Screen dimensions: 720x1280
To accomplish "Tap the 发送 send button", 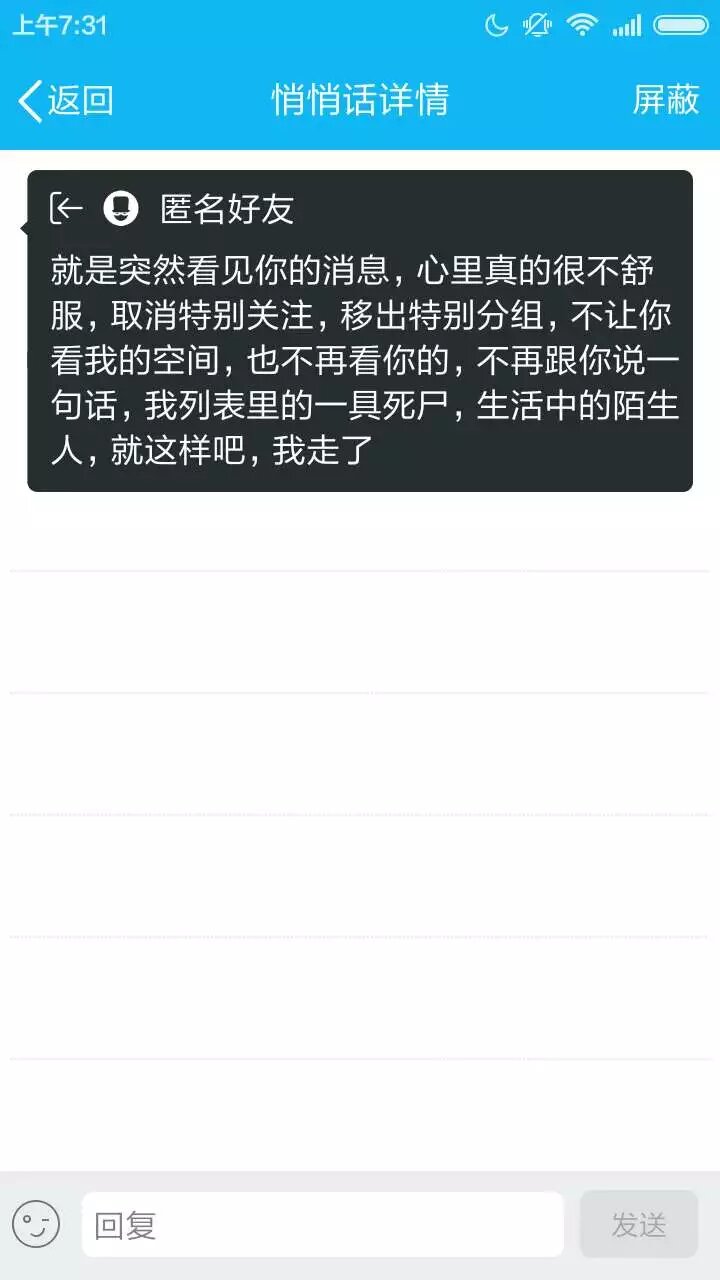I will pyautogui.click(x=638, y=1225).
